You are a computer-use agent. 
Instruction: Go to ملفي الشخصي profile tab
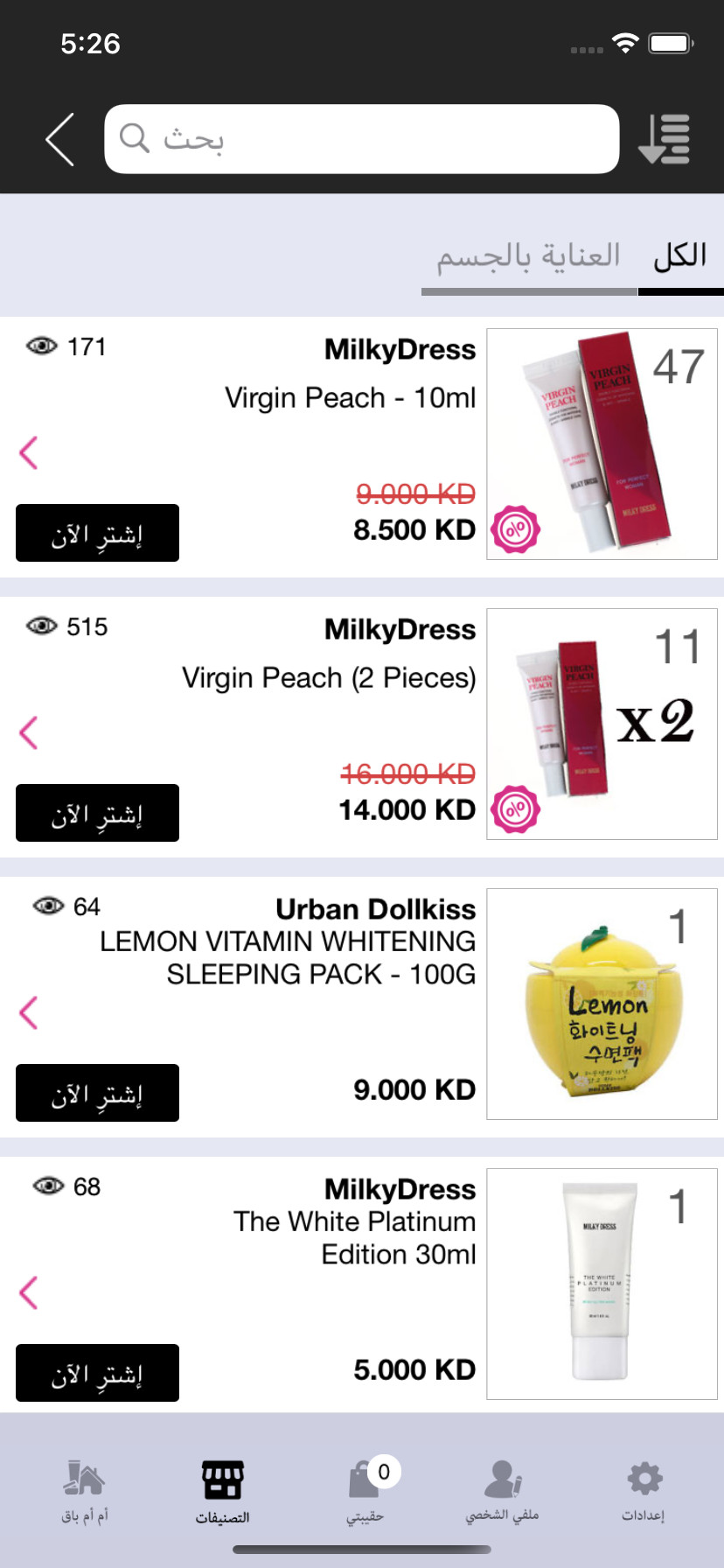(502, 1491)
